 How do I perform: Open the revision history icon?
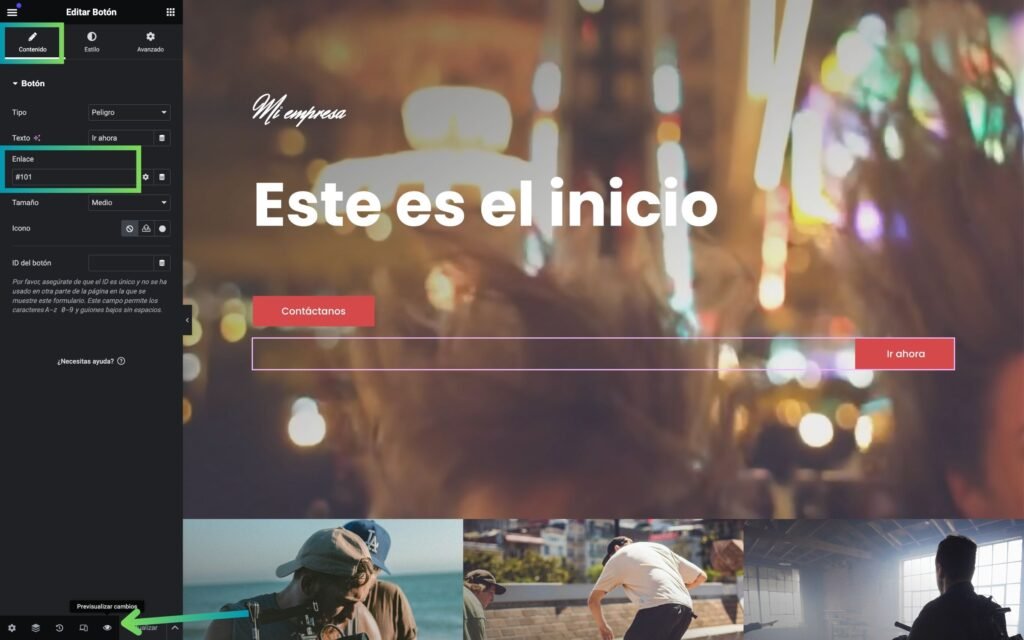click(x=59, y=628)
